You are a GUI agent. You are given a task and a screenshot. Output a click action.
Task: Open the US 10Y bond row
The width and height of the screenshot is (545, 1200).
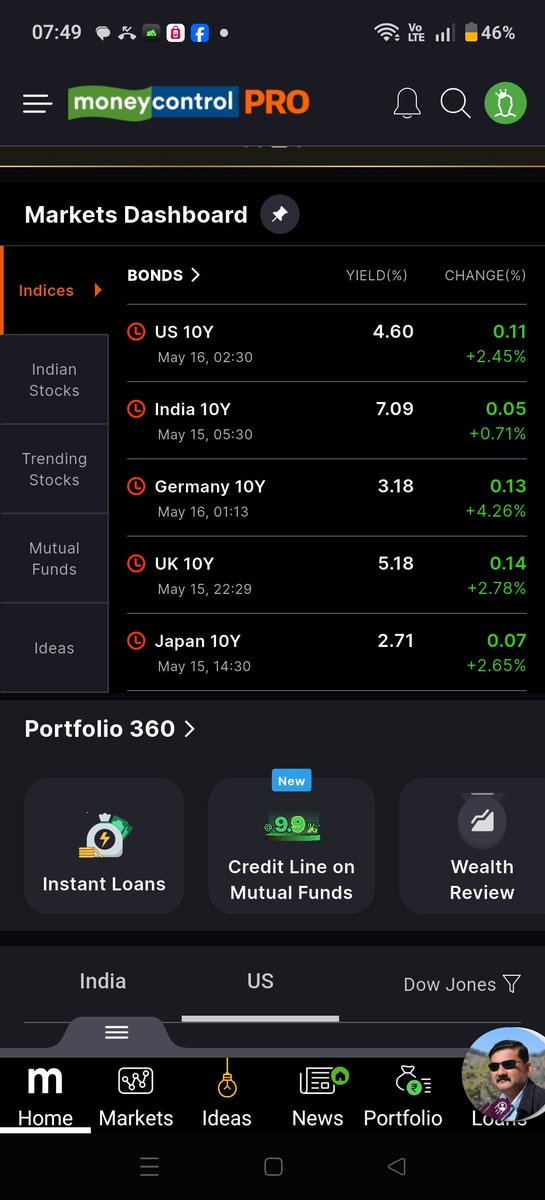pyautogui.click(x=327, y=343)
